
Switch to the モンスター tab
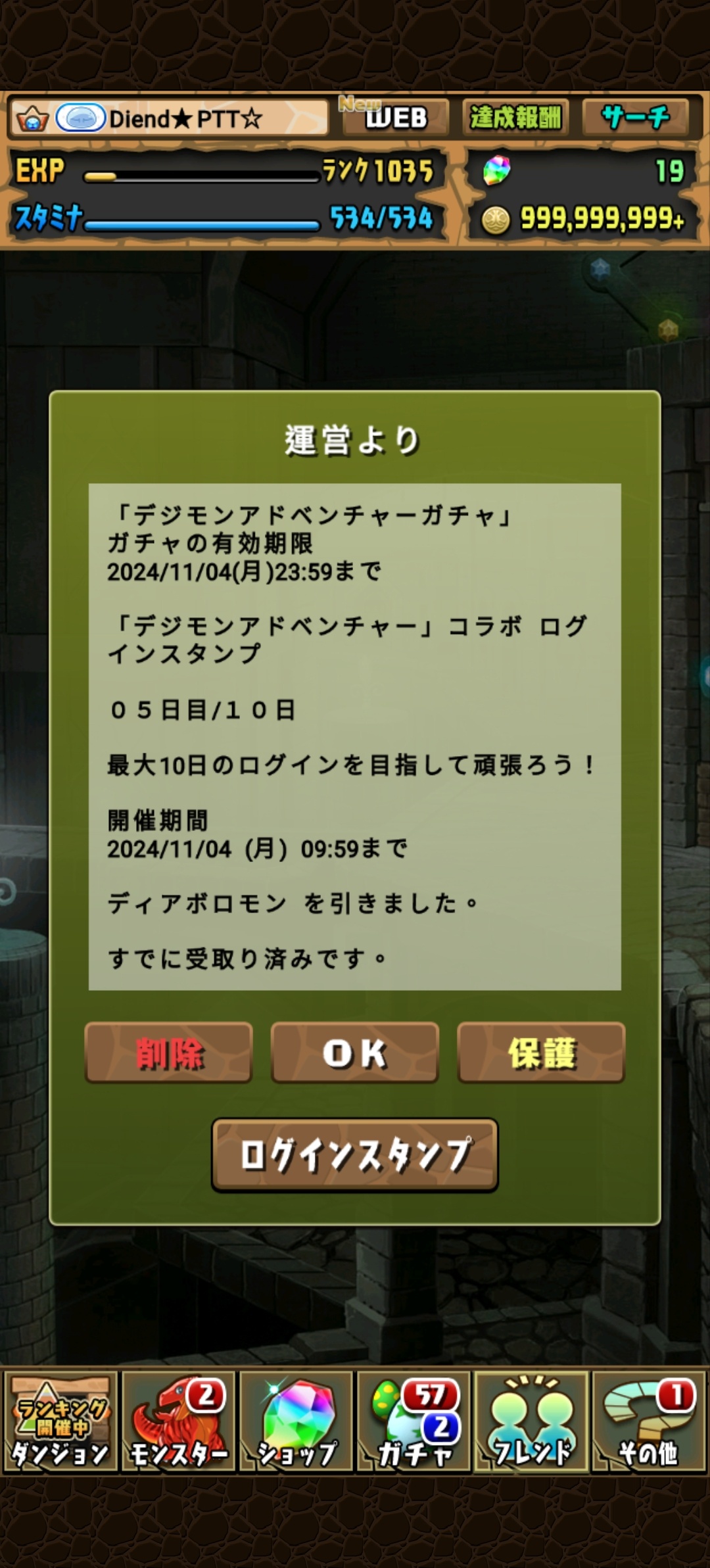point(179,1423)
